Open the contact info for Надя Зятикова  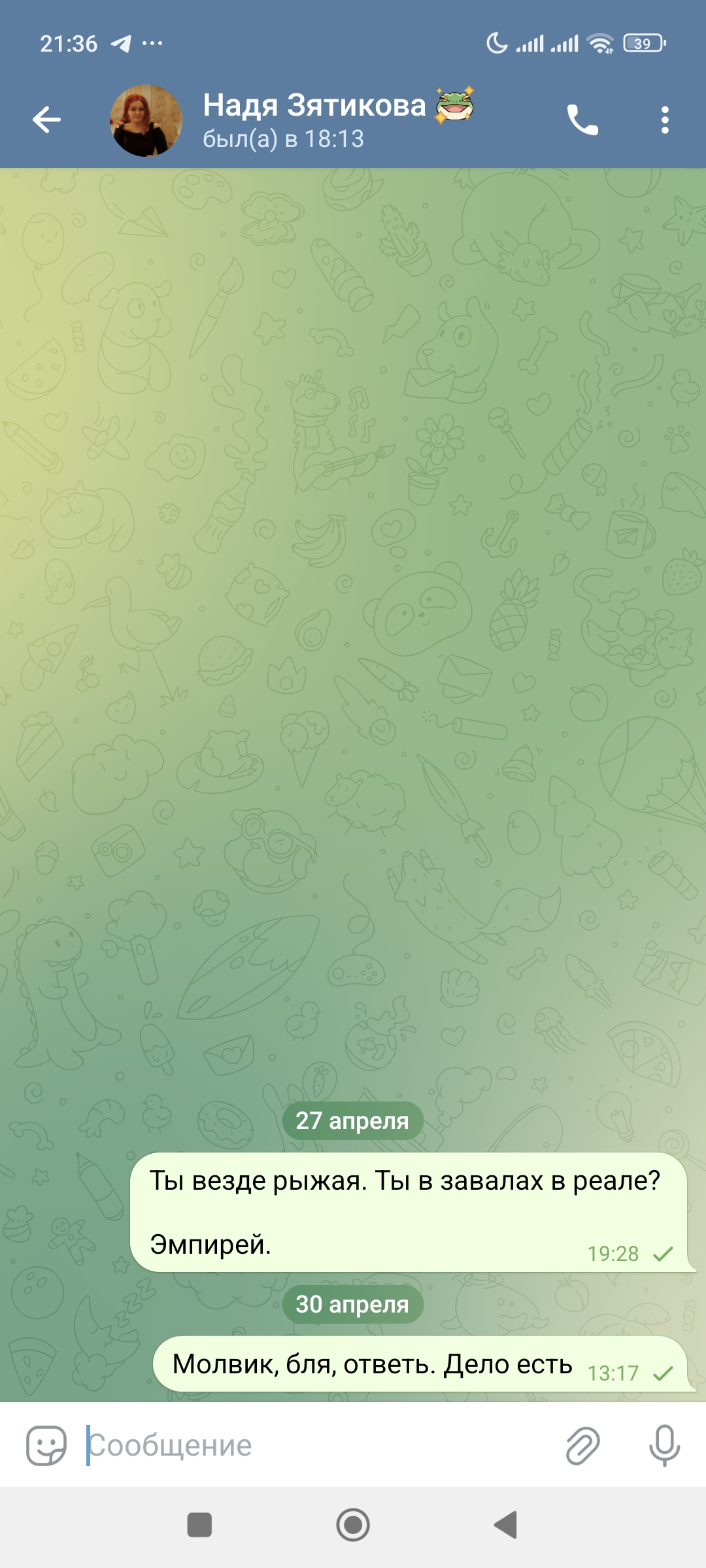click(x=314, y=120)
